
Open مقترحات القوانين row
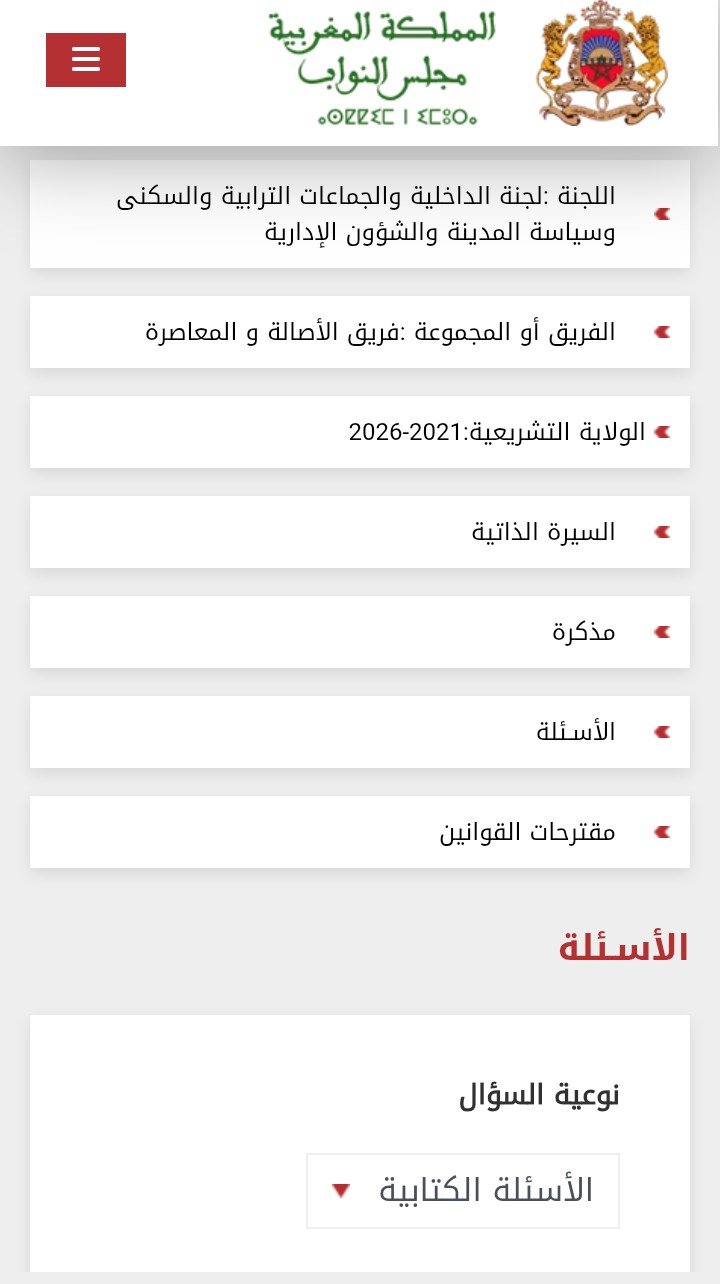(527, 832)
